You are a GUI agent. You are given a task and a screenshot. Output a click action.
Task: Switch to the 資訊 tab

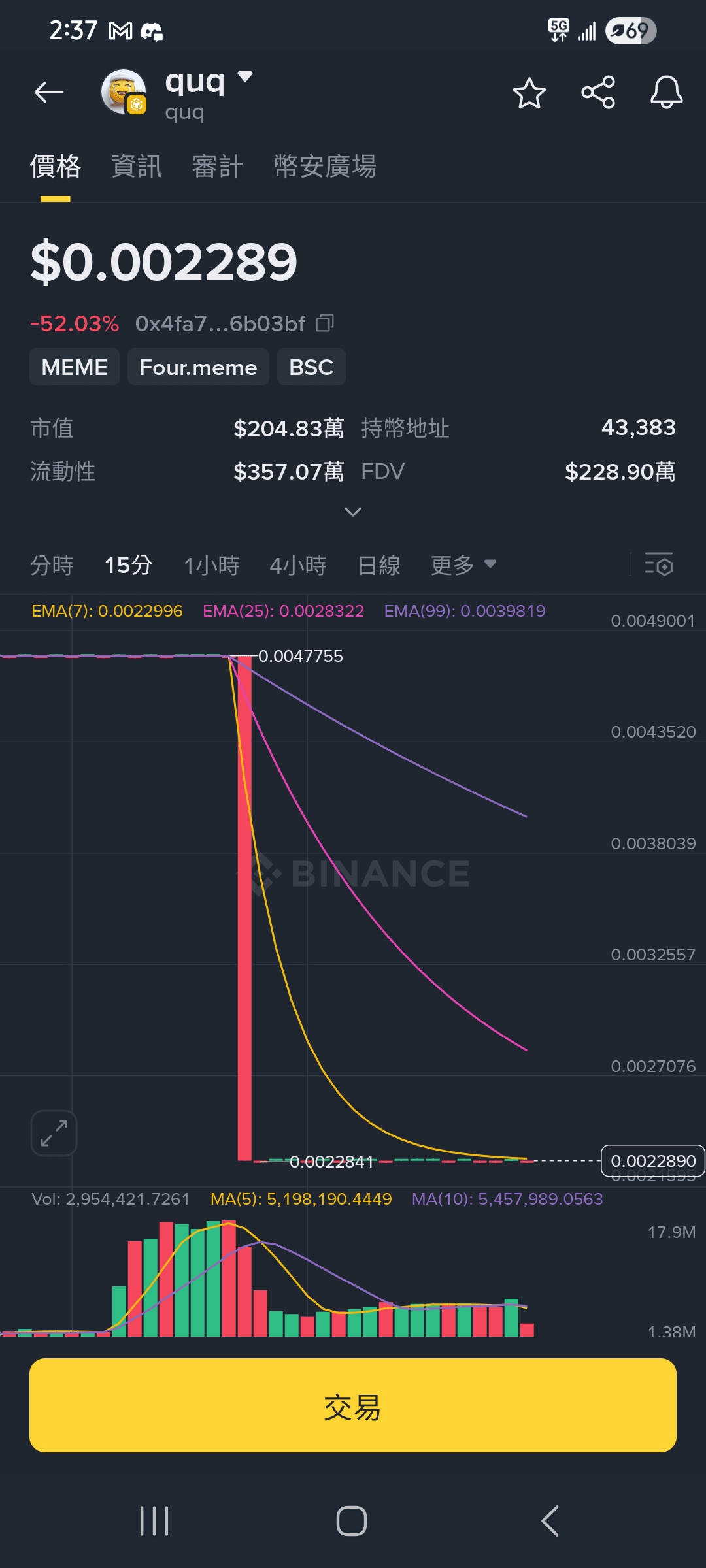(x=137, y=166)
